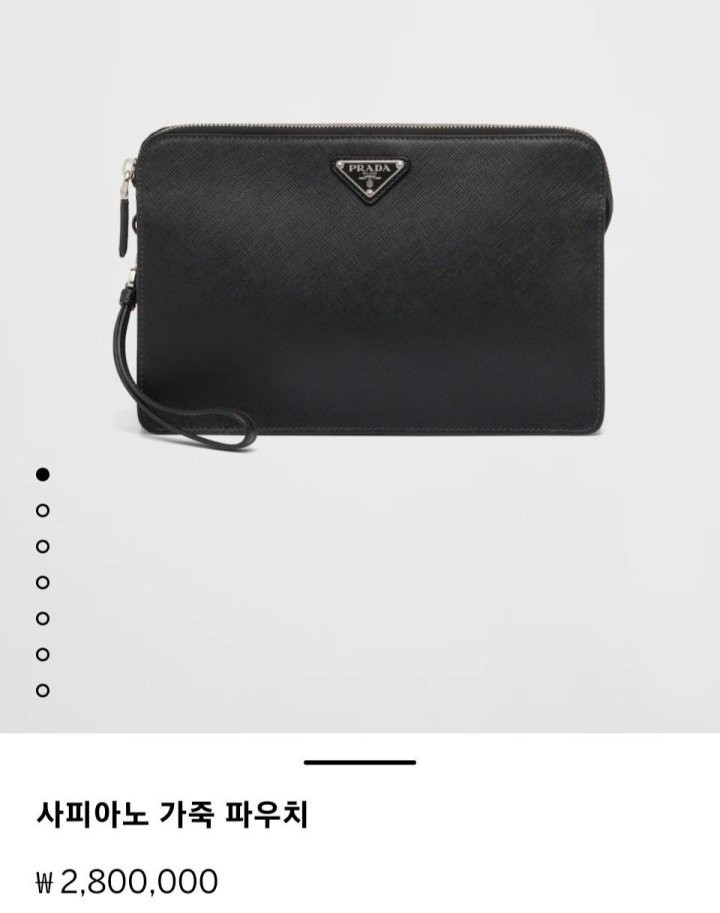Select the second image indicator dot

[42, 510]
